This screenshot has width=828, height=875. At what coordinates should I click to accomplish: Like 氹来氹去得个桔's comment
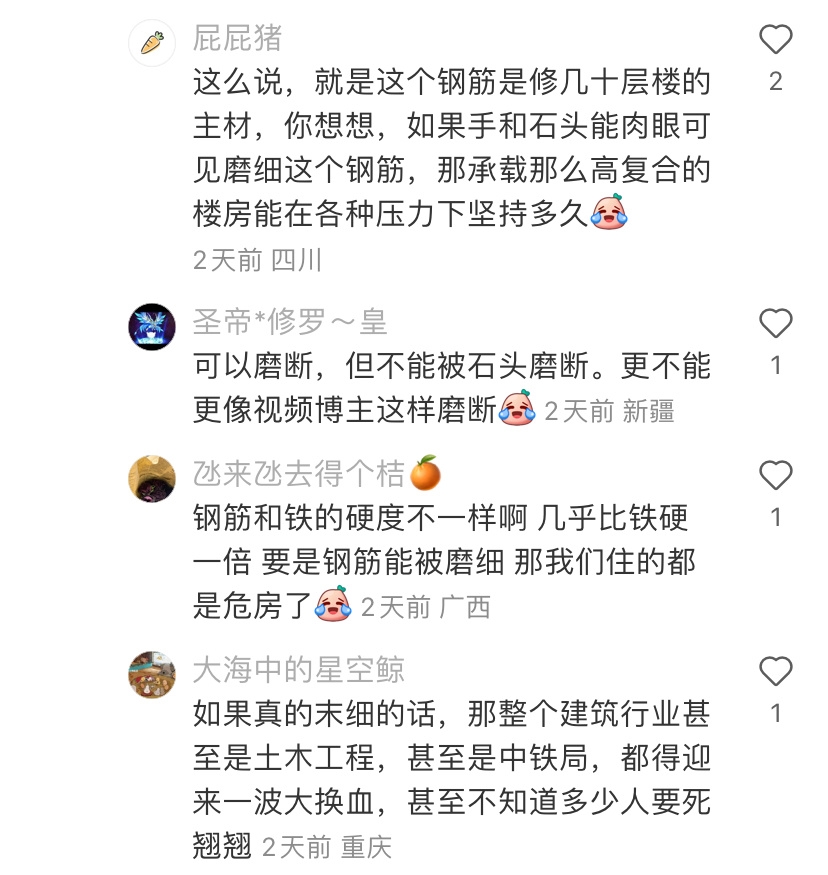click(775, 475)
